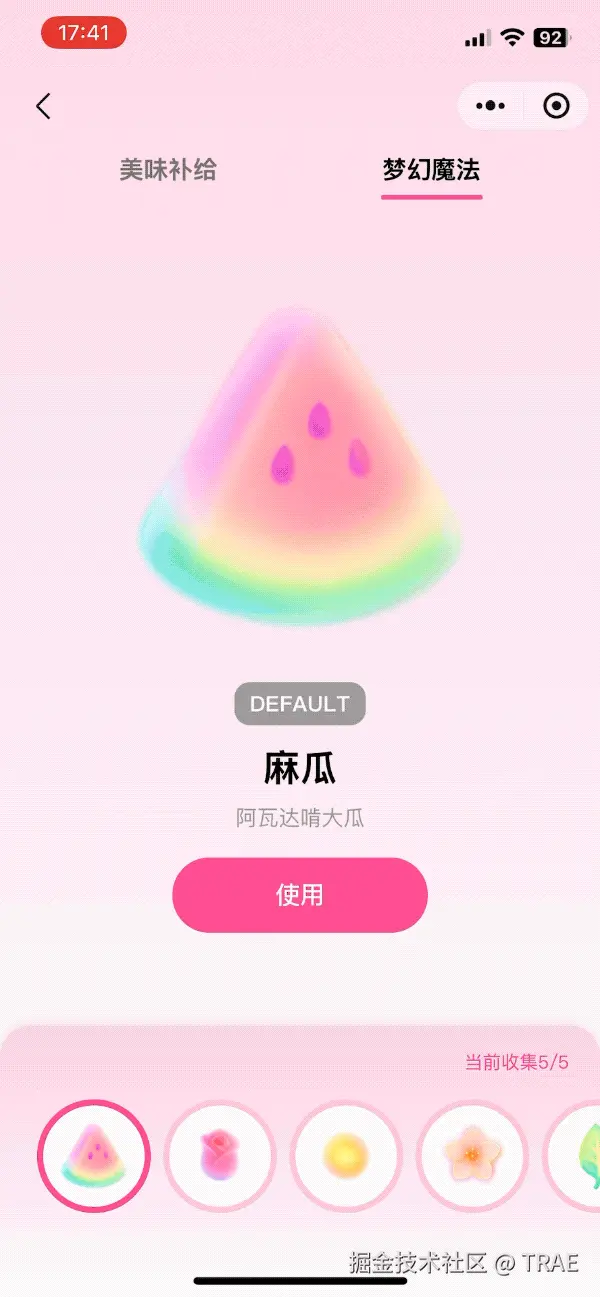
Task: Choose the green leaf item thumbnail
Action: 580,1156
